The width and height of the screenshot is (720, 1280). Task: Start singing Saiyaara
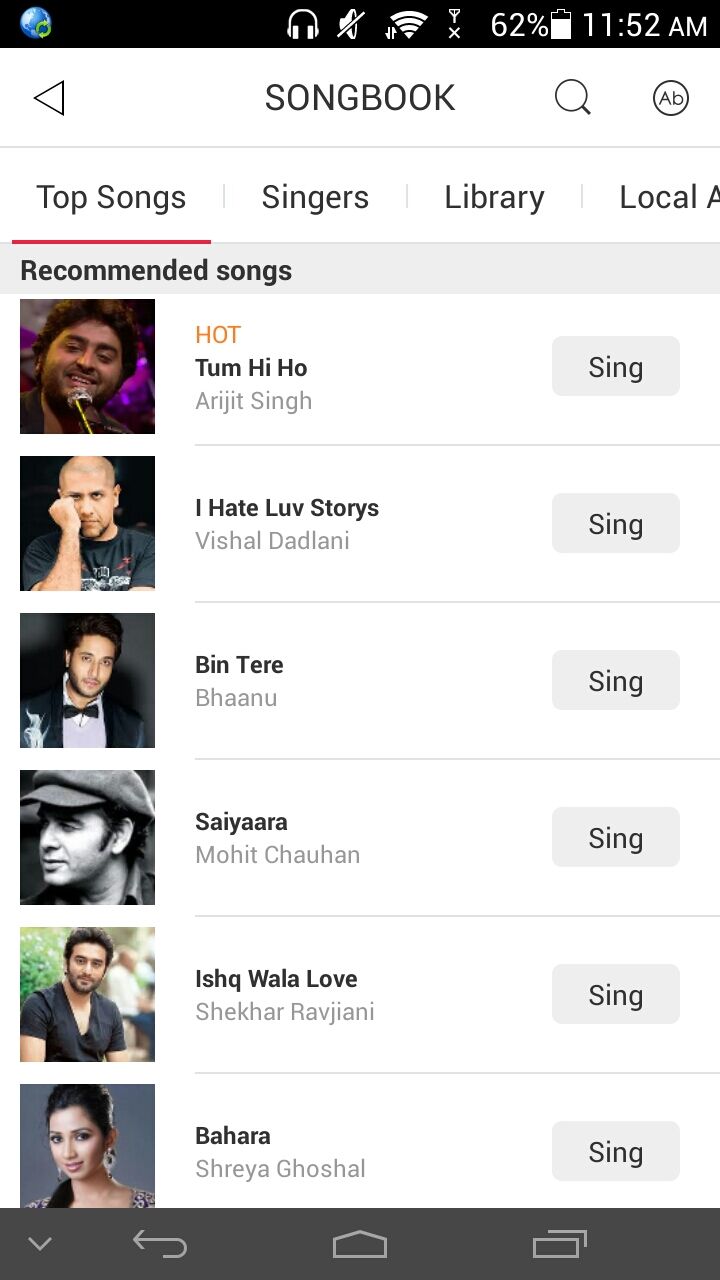(616, 838)
